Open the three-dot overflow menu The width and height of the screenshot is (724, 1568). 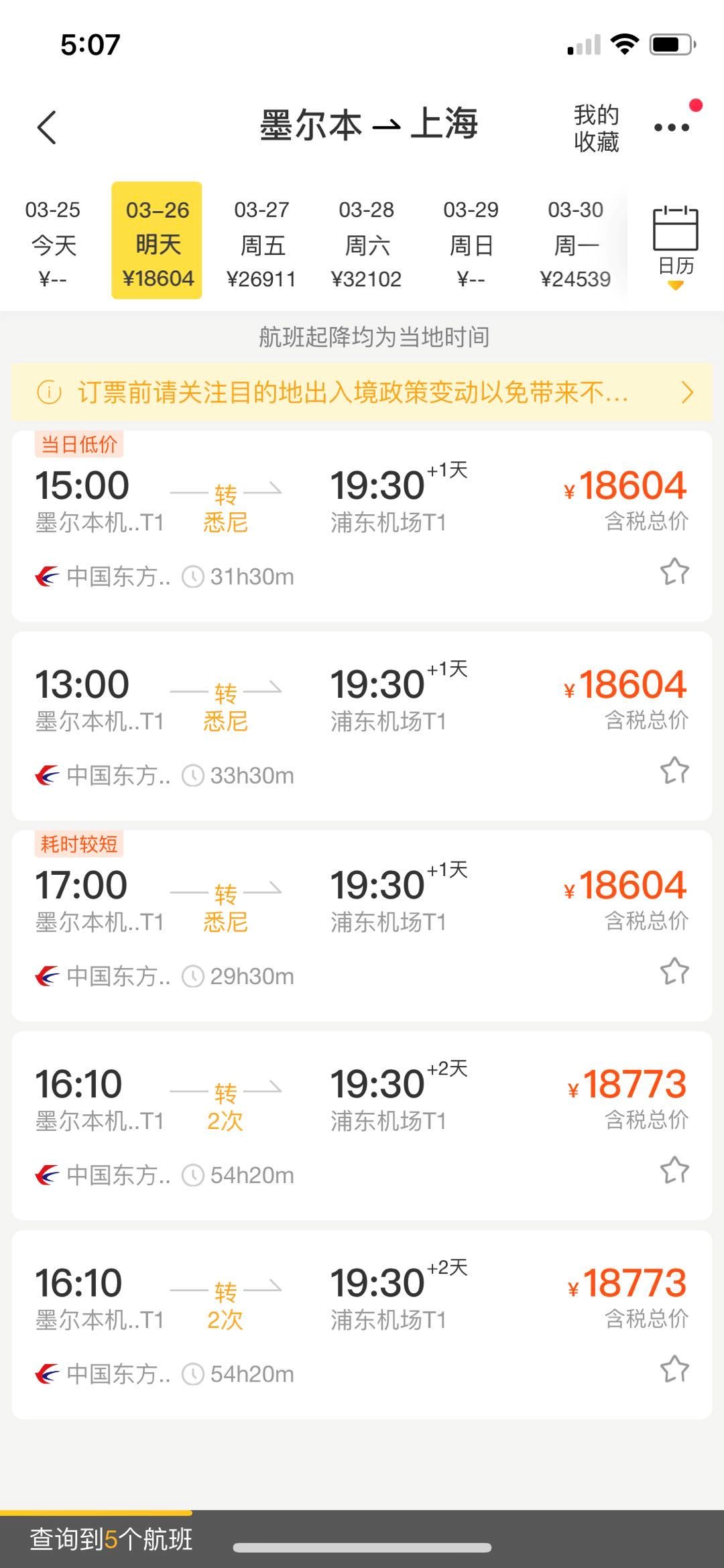[x=671, y=127]
